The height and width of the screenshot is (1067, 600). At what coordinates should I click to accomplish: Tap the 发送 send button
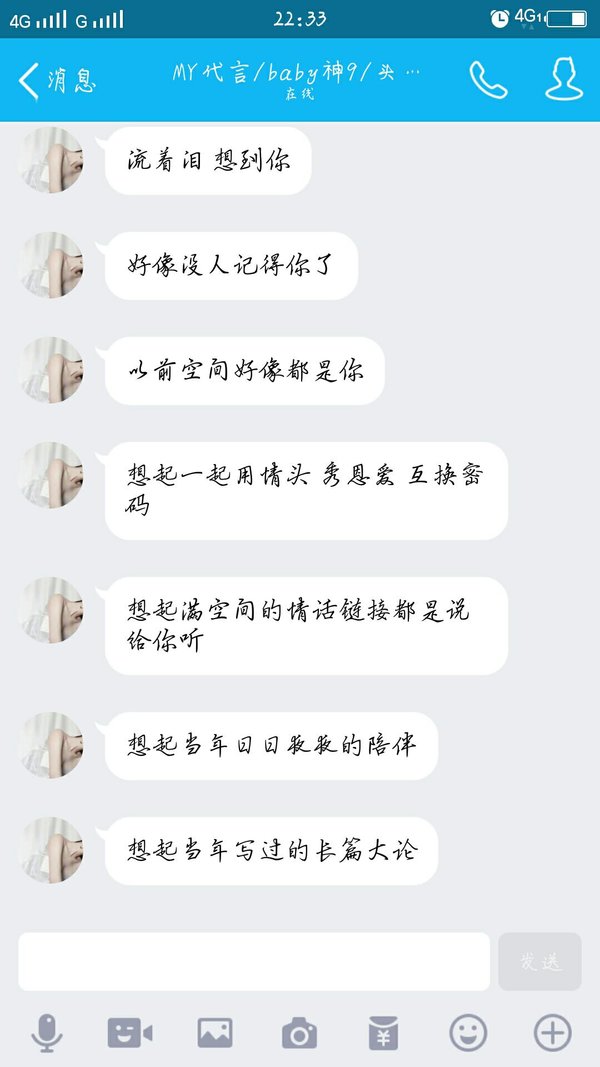pyautogui.click(x=539, y=962)
